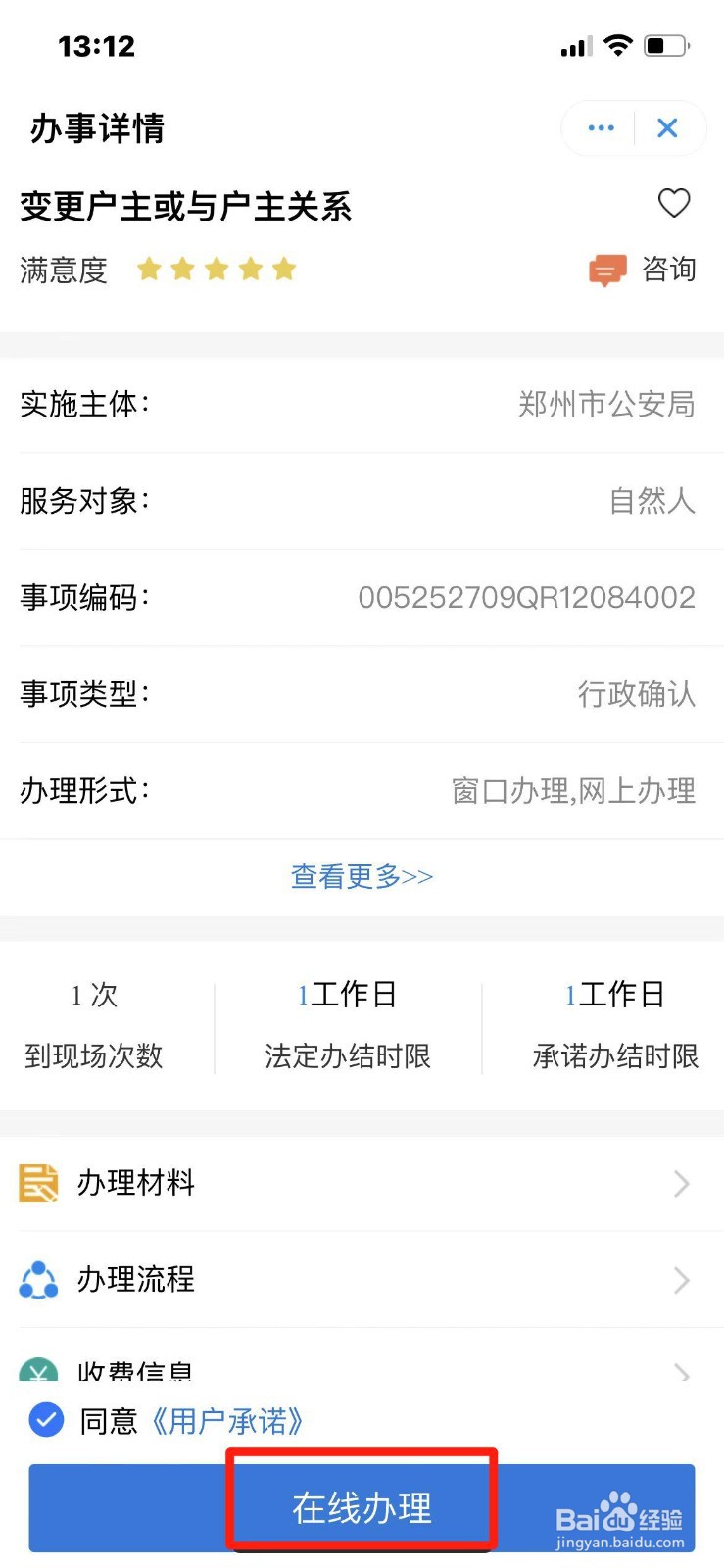
Task: Tap the Wi-Fi icon in status bar
Action: [619, 45]
